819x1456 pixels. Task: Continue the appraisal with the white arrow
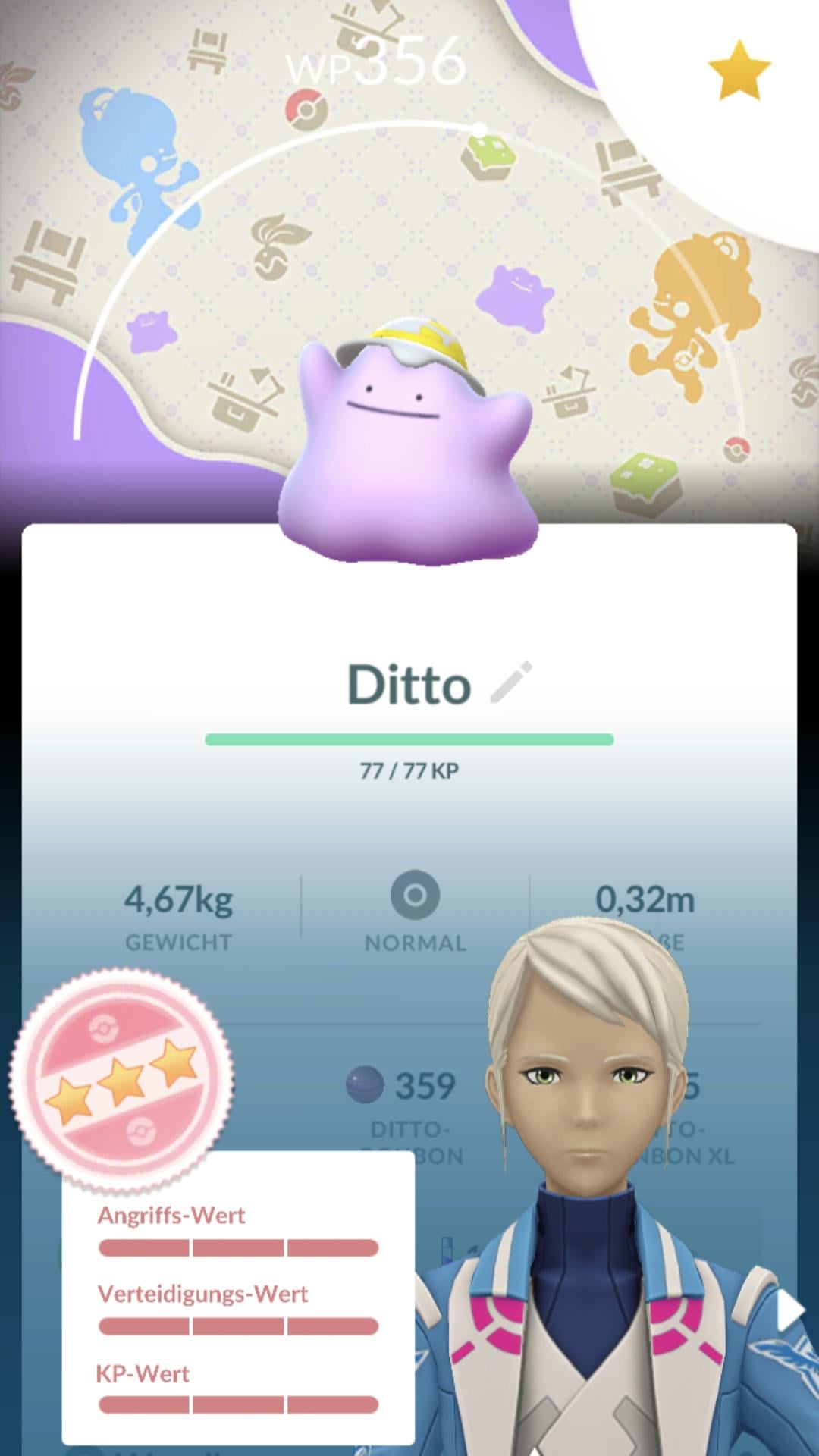[x=789, y=1310]
